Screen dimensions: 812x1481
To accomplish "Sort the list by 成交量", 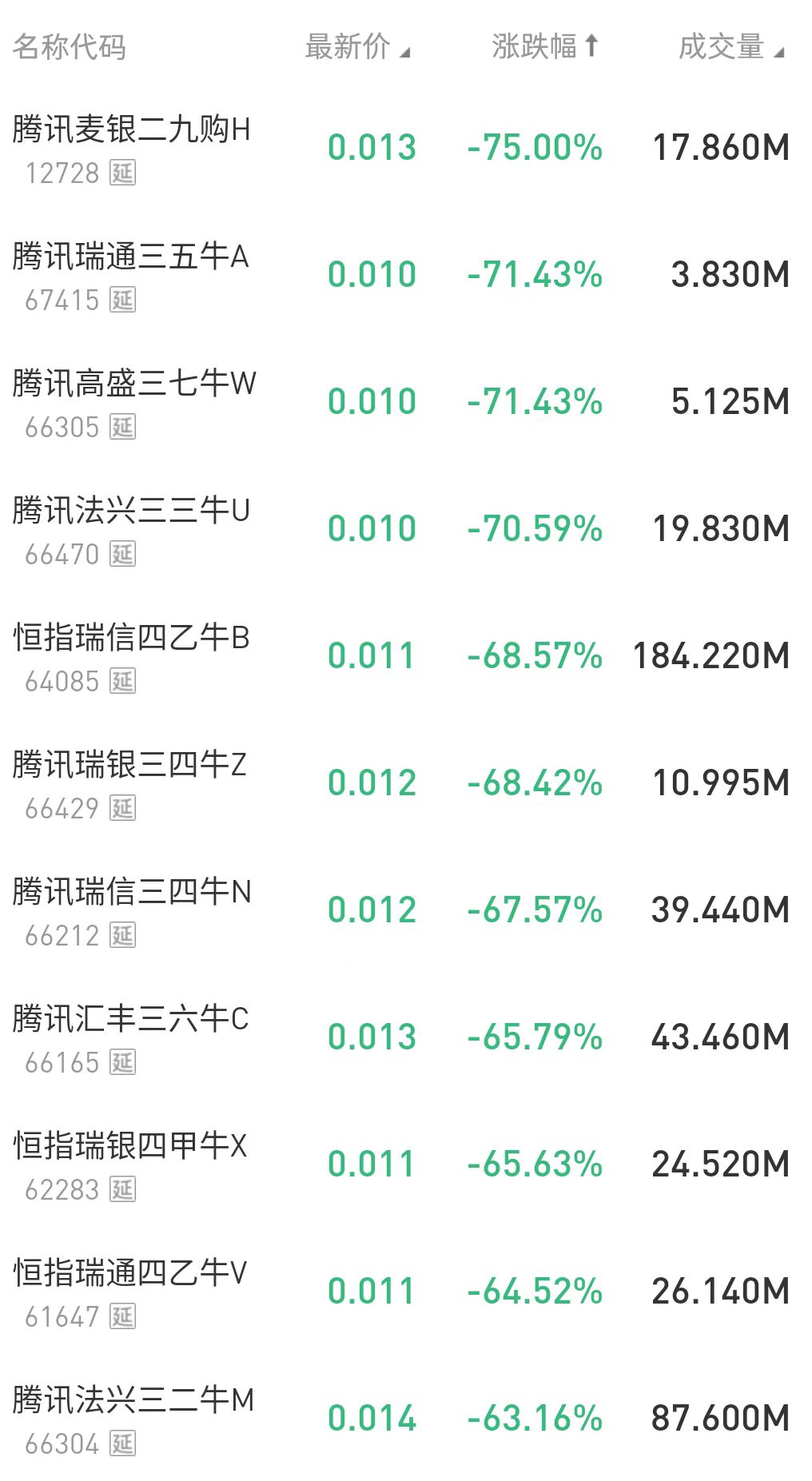I will (x=730, y=47).
